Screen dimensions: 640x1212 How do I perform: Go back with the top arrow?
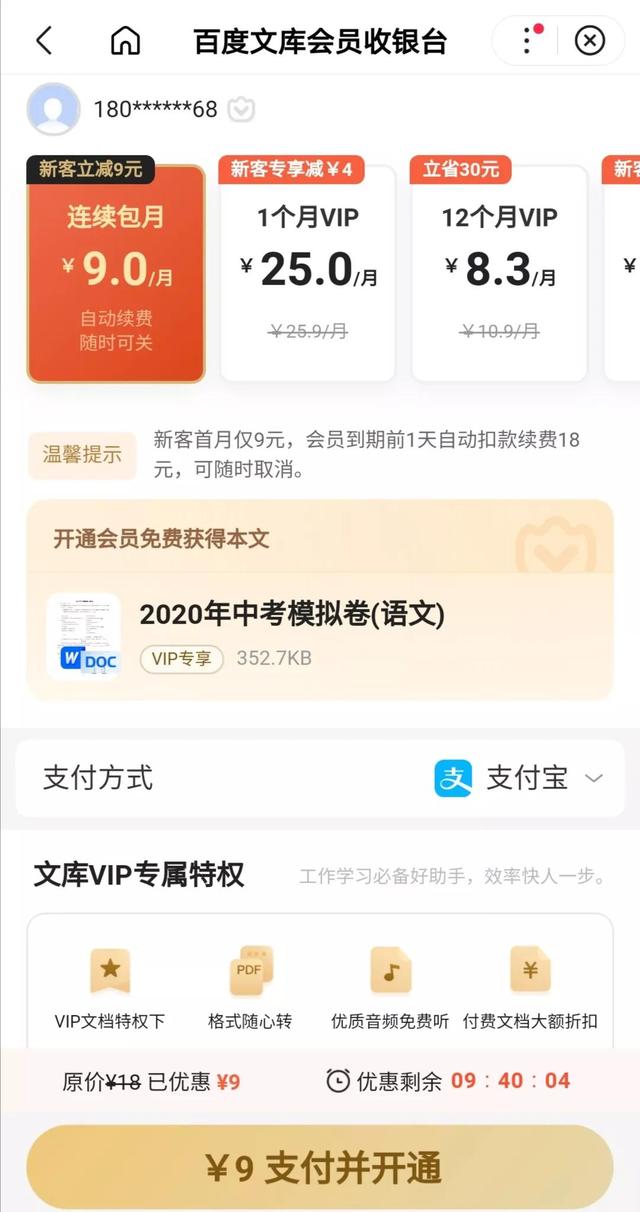coord(44,41)
